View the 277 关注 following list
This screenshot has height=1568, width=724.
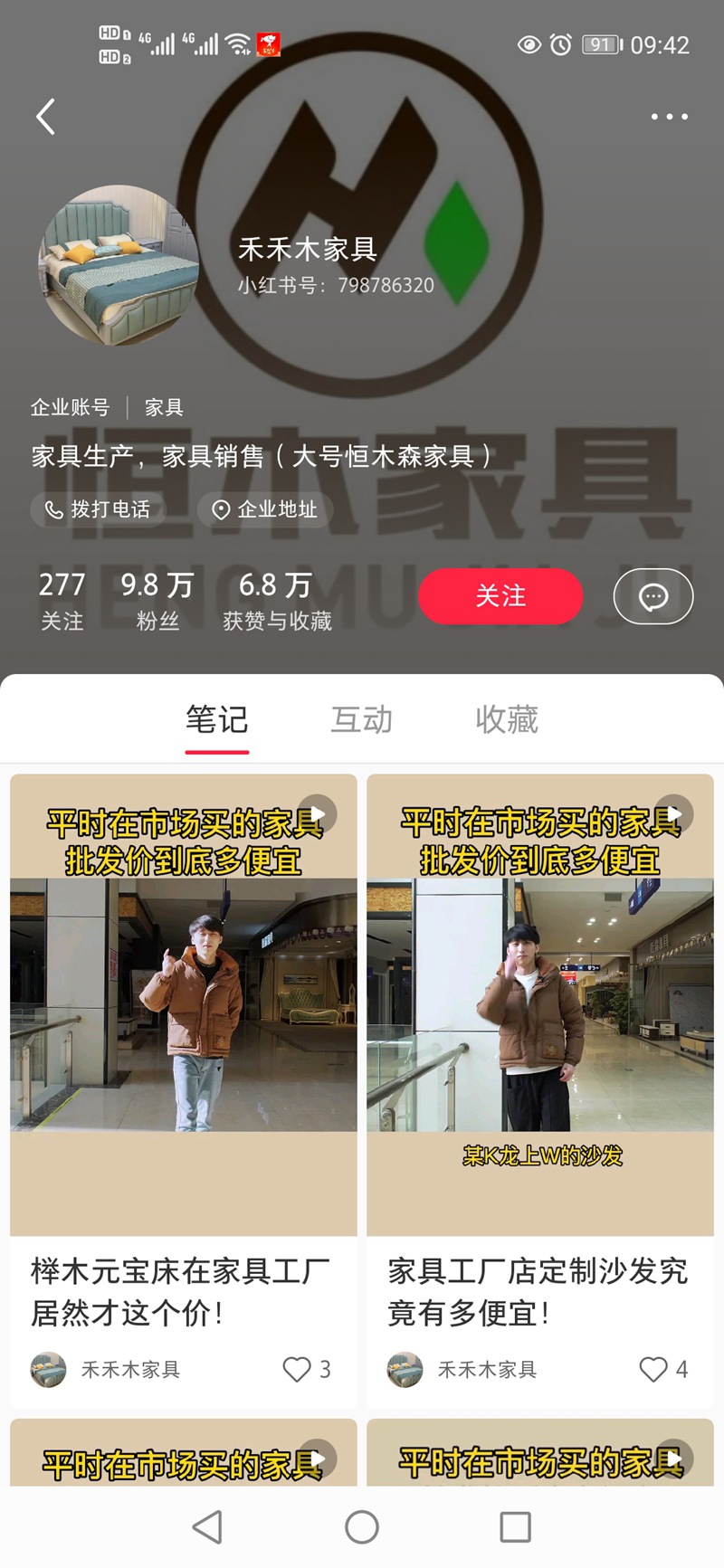pos(62,600)
